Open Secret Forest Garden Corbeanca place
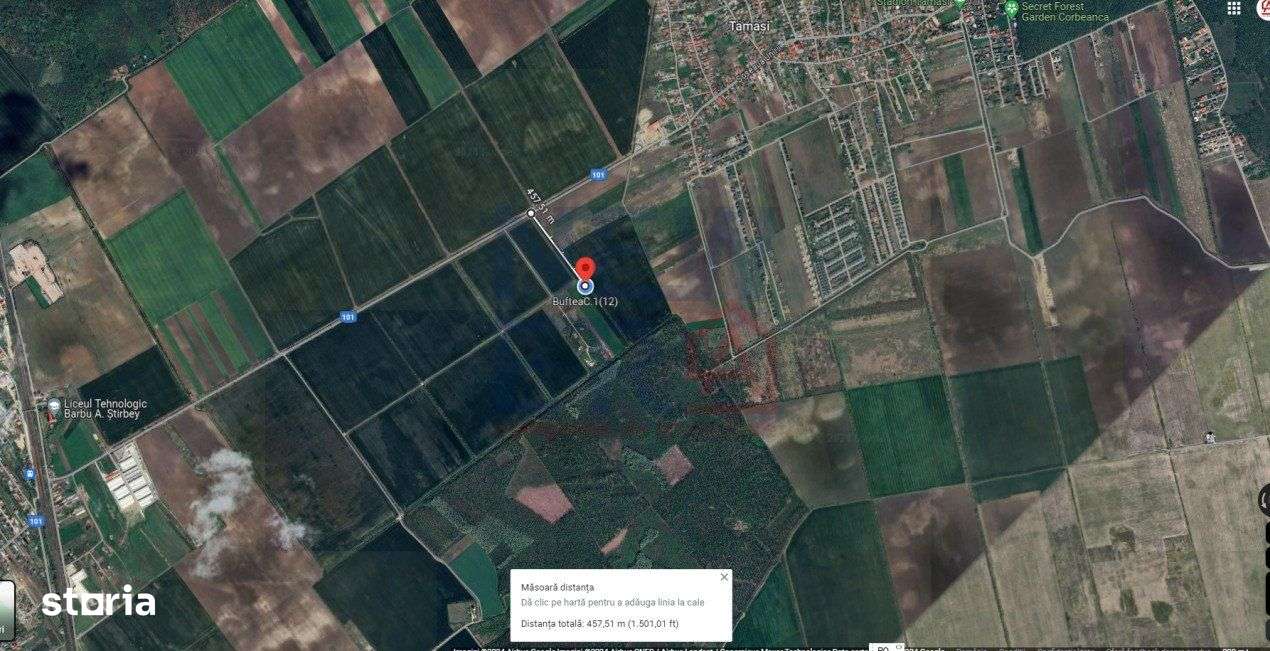 pos(1012,9)
